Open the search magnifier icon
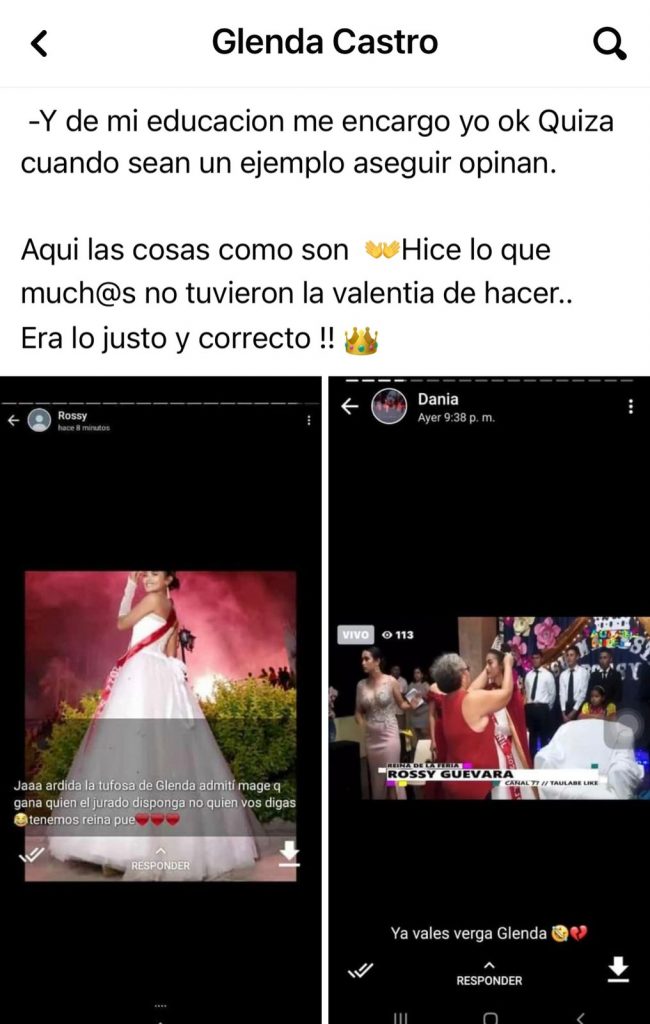 point(609,43)
